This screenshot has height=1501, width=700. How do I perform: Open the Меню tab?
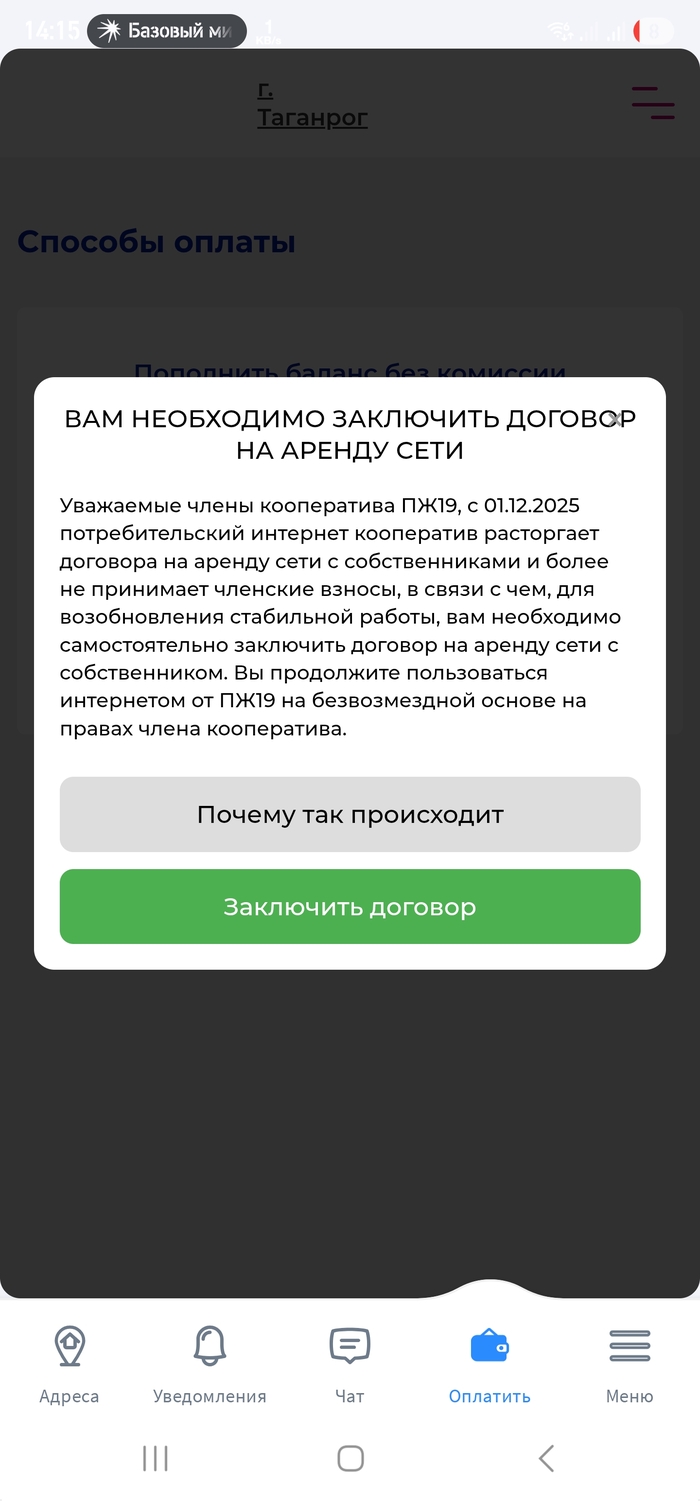(x=629, y=1364)
